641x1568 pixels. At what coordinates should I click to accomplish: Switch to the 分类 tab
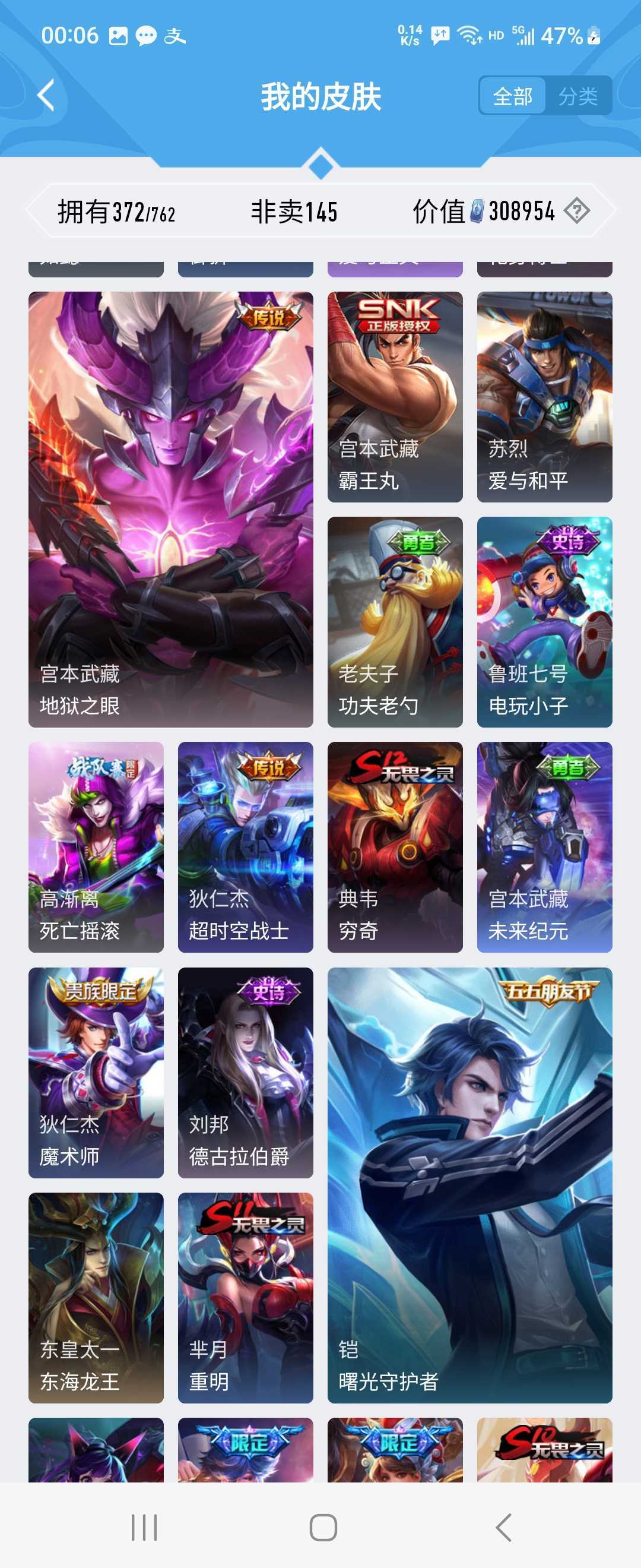tap(577, 96)
